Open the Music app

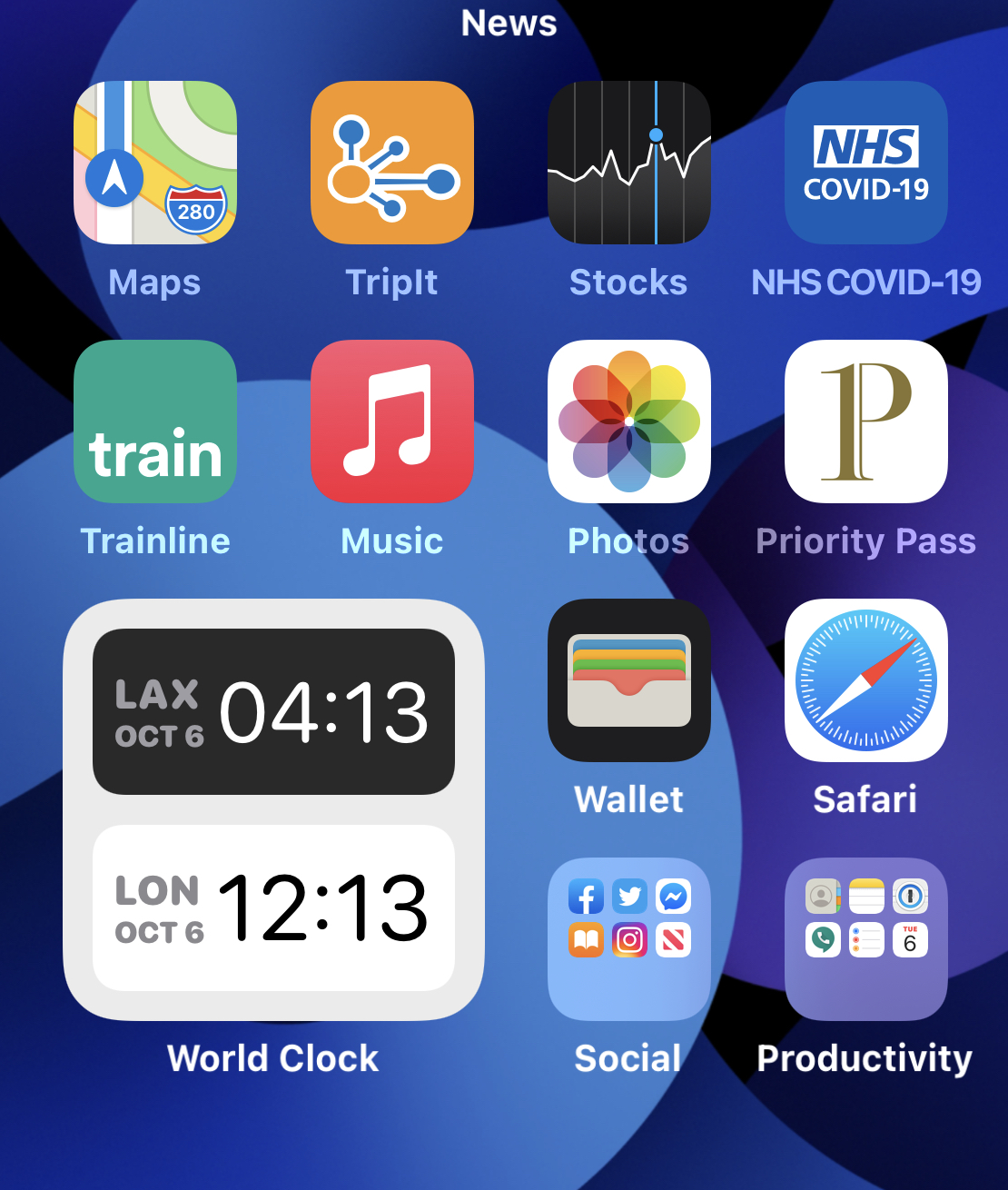[x=392, y=421]
